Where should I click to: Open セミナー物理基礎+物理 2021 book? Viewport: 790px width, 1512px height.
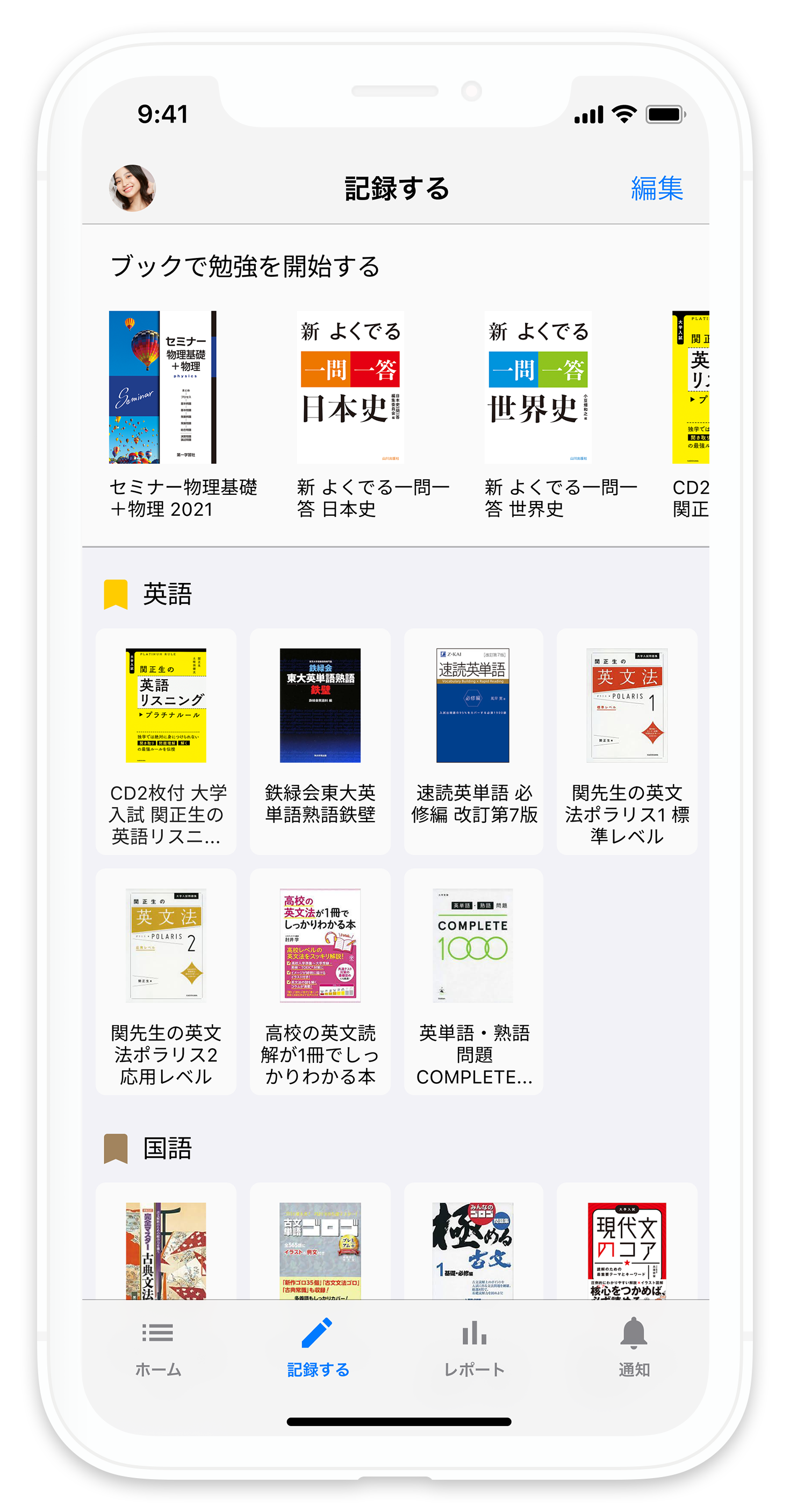[x=183, y=415]
